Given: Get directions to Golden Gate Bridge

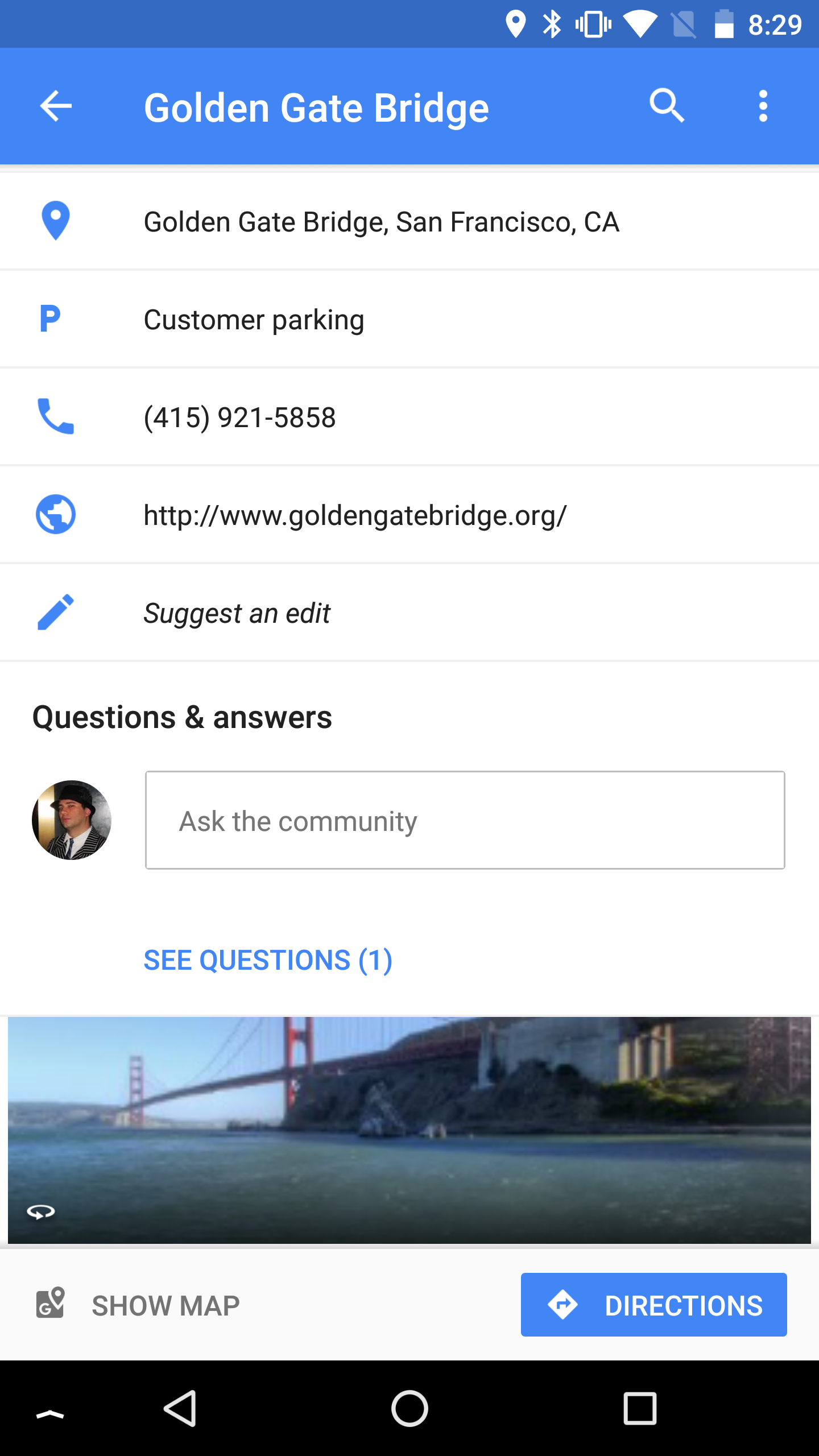Looking at the screenshot, I should point(653,1305).
